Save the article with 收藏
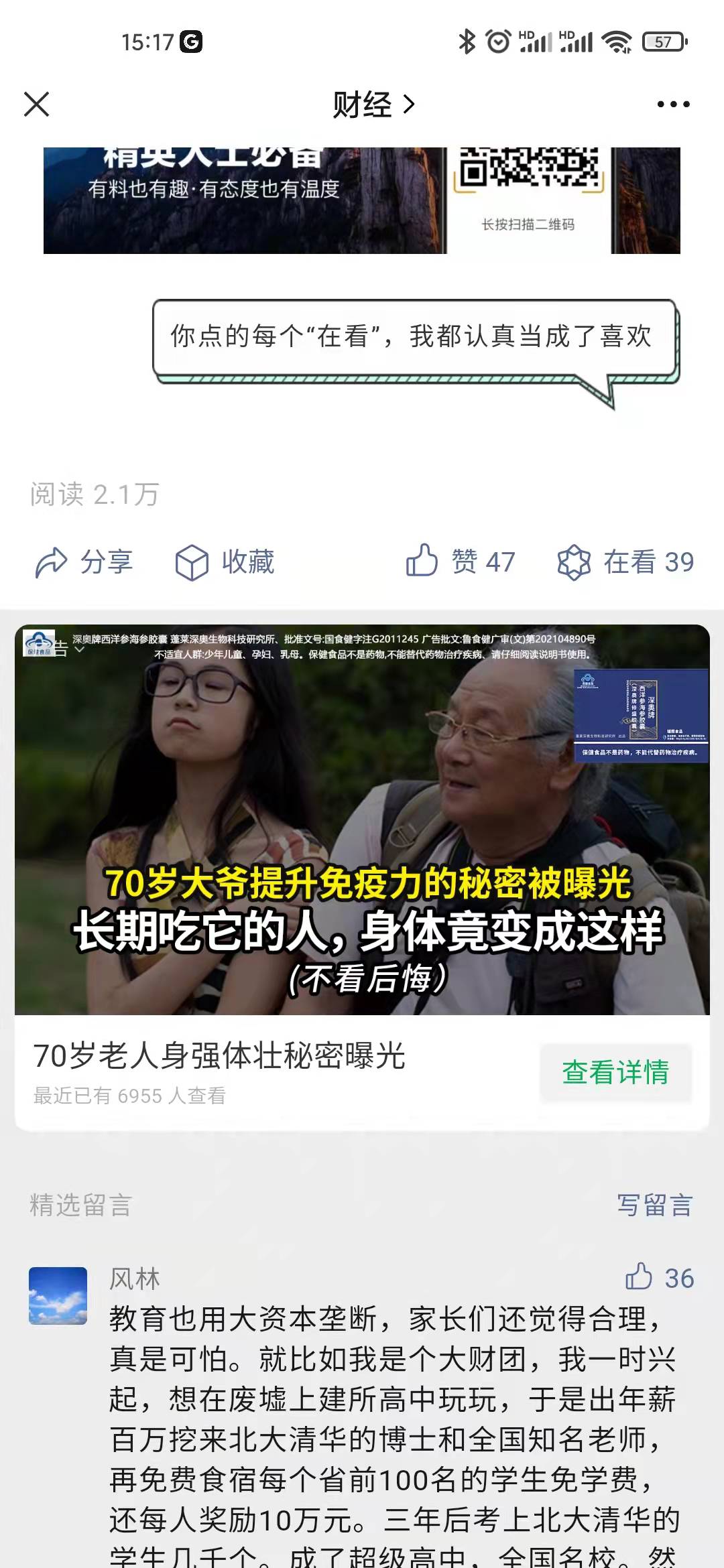Image resolution: width=724 pixels, height=1568 pixels. [225, 562]
